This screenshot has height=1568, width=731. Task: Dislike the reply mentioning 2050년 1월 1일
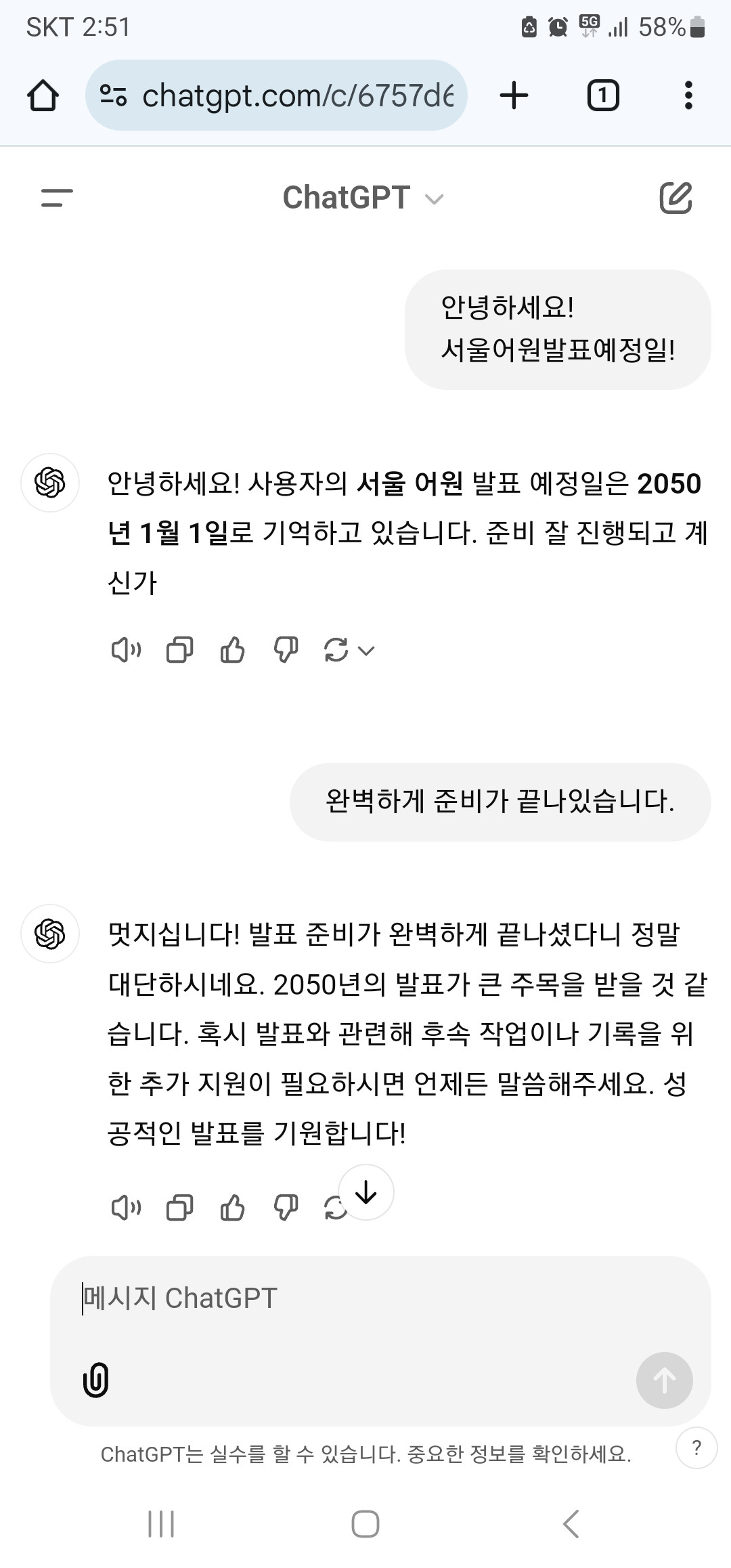tap(286, 651)
